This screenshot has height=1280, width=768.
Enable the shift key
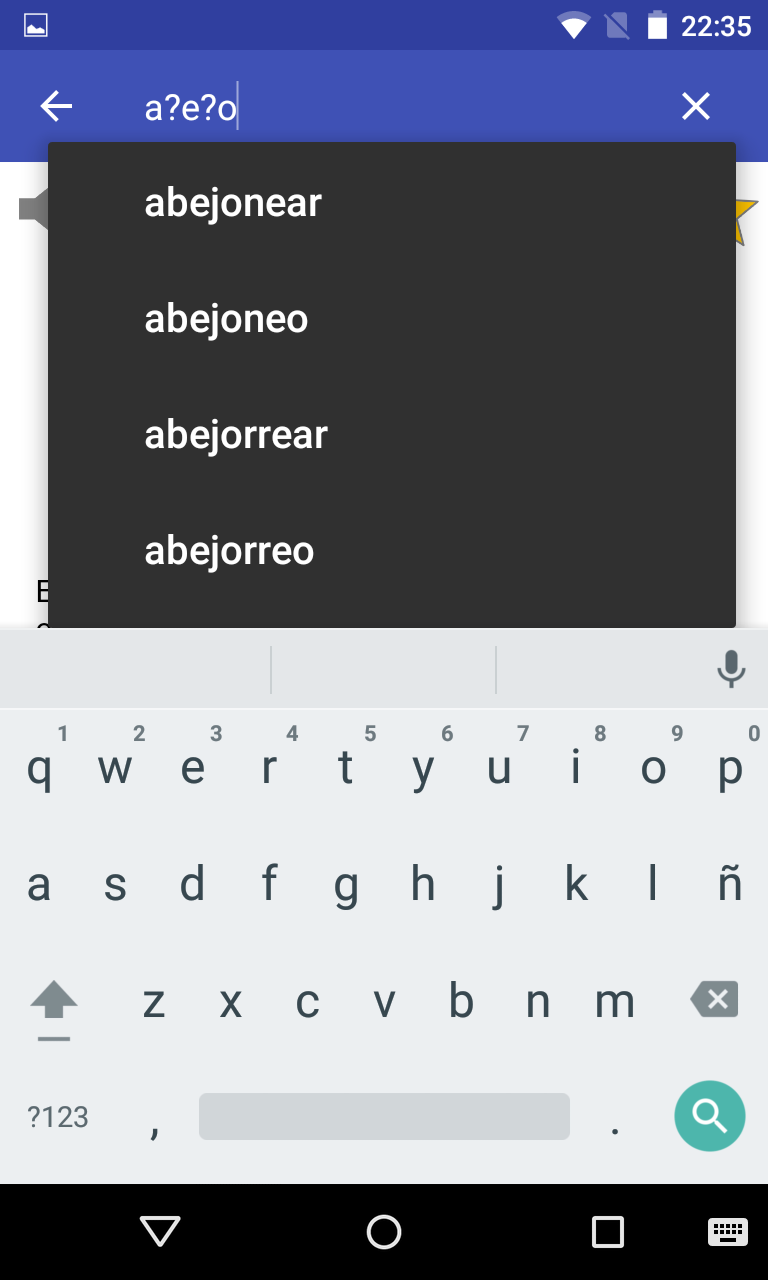pos(54,1001)
